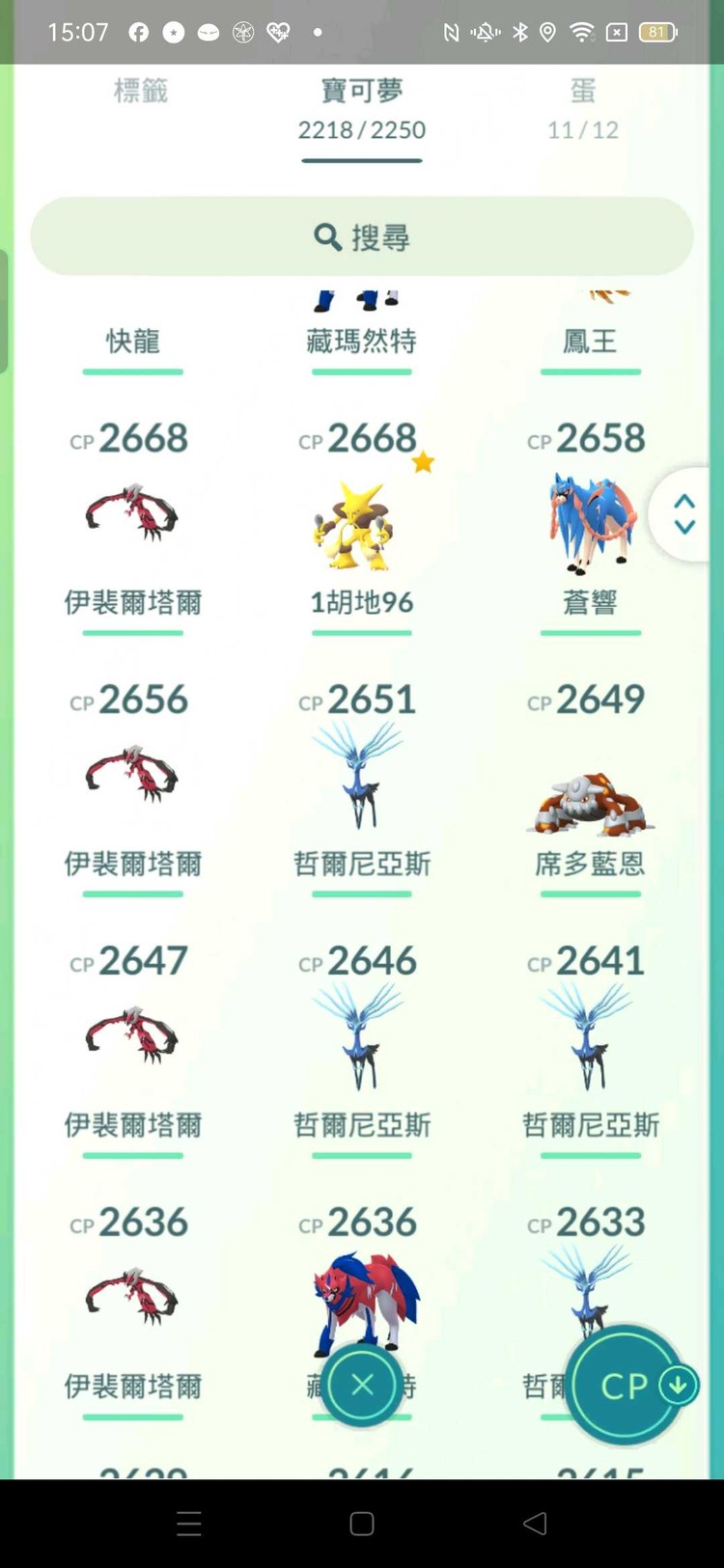Select shiny Xerneas 哲爾尼亞斯 CP 2651

[x=362, y=777]
